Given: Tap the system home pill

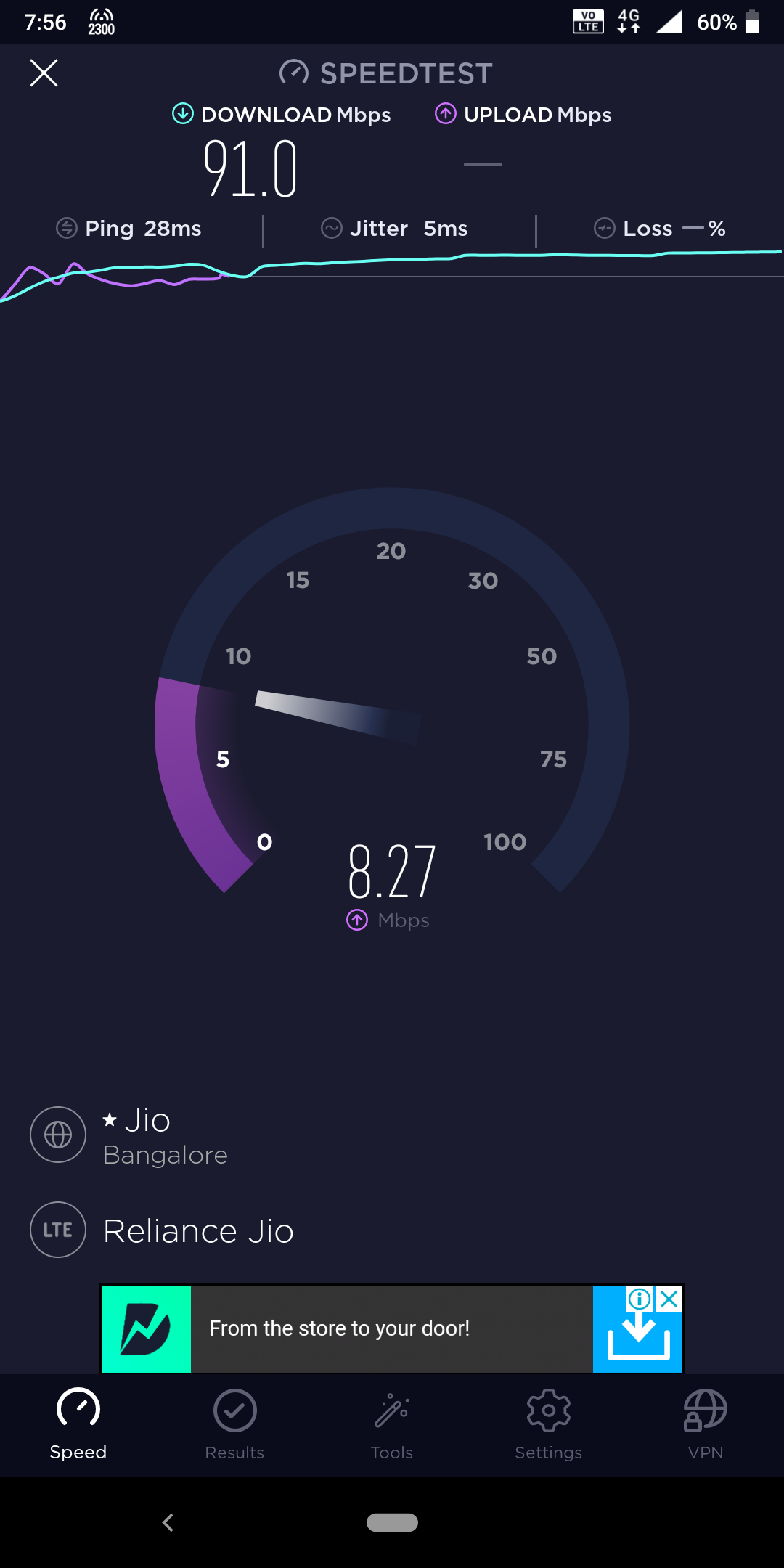Looking at the screenshot, I should pos(392,1522).
